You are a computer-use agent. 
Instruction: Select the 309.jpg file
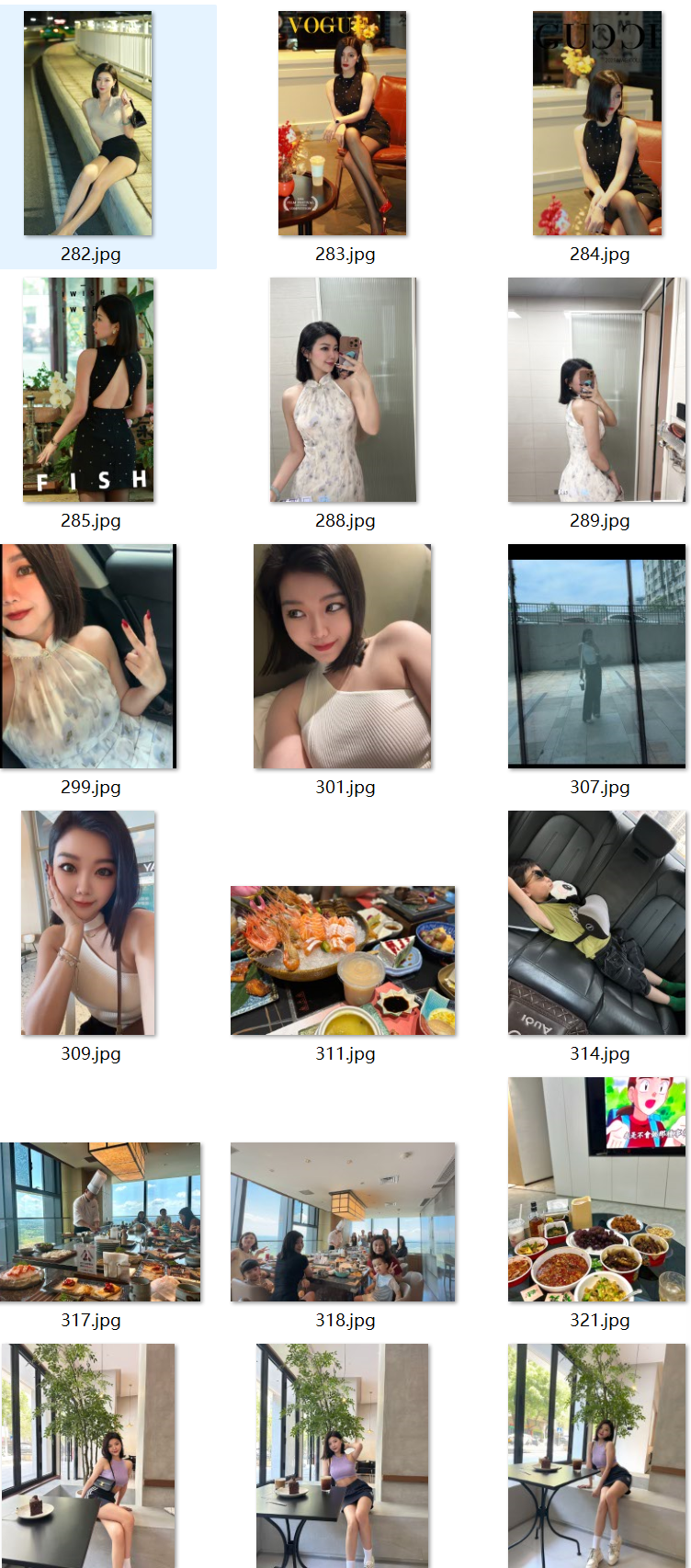(x=88, y=923)
